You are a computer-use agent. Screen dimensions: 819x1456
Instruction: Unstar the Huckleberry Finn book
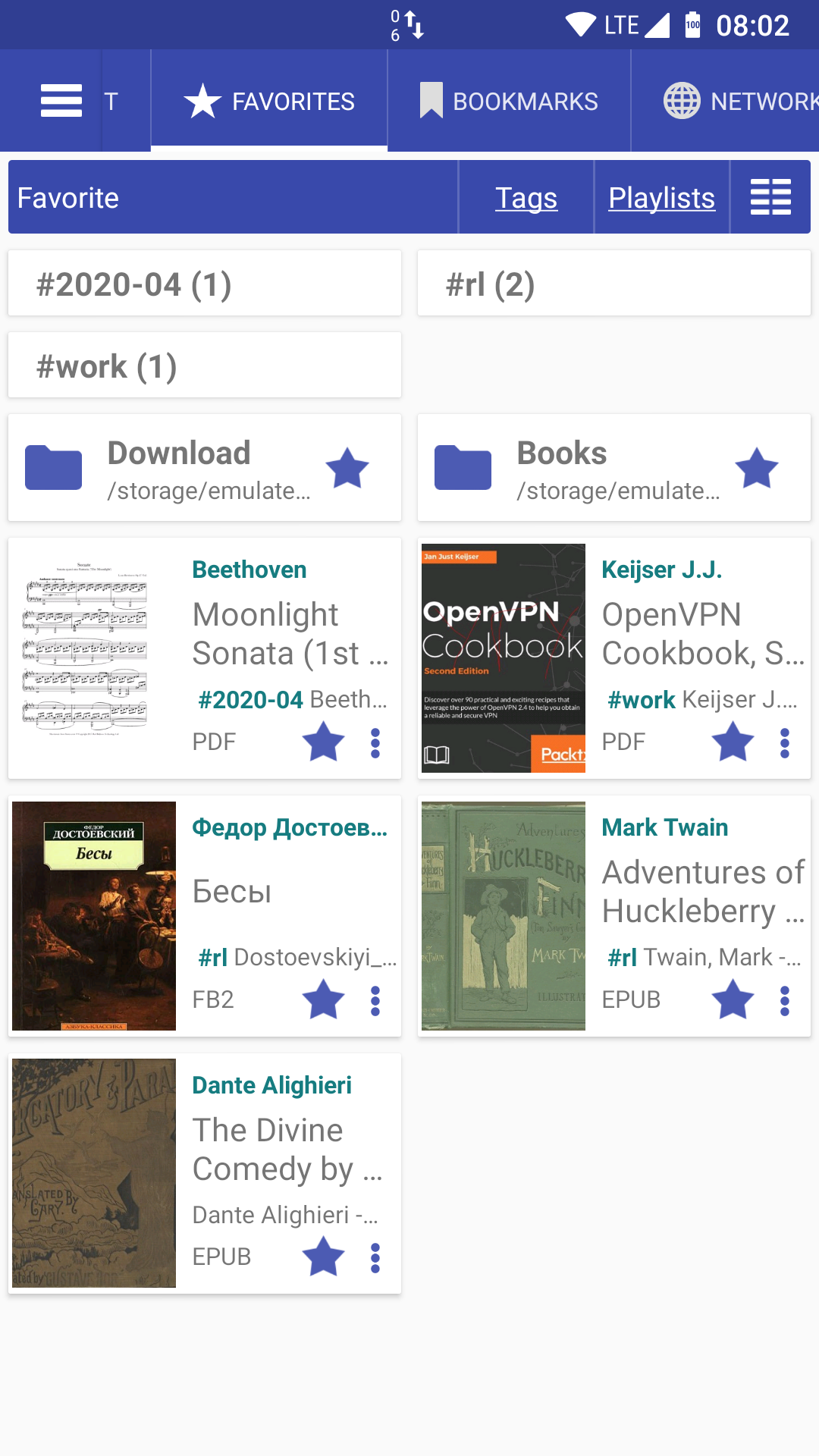click(733, 999)
